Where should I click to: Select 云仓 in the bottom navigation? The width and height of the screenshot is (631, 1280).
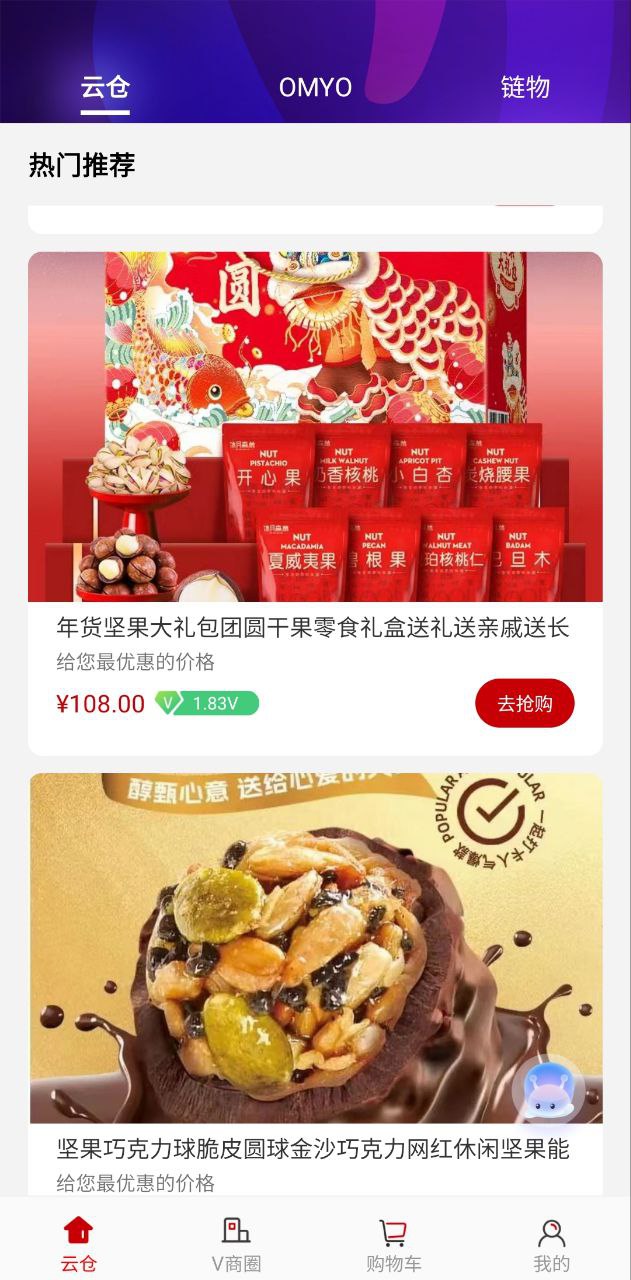click(x=78, y=1244)
